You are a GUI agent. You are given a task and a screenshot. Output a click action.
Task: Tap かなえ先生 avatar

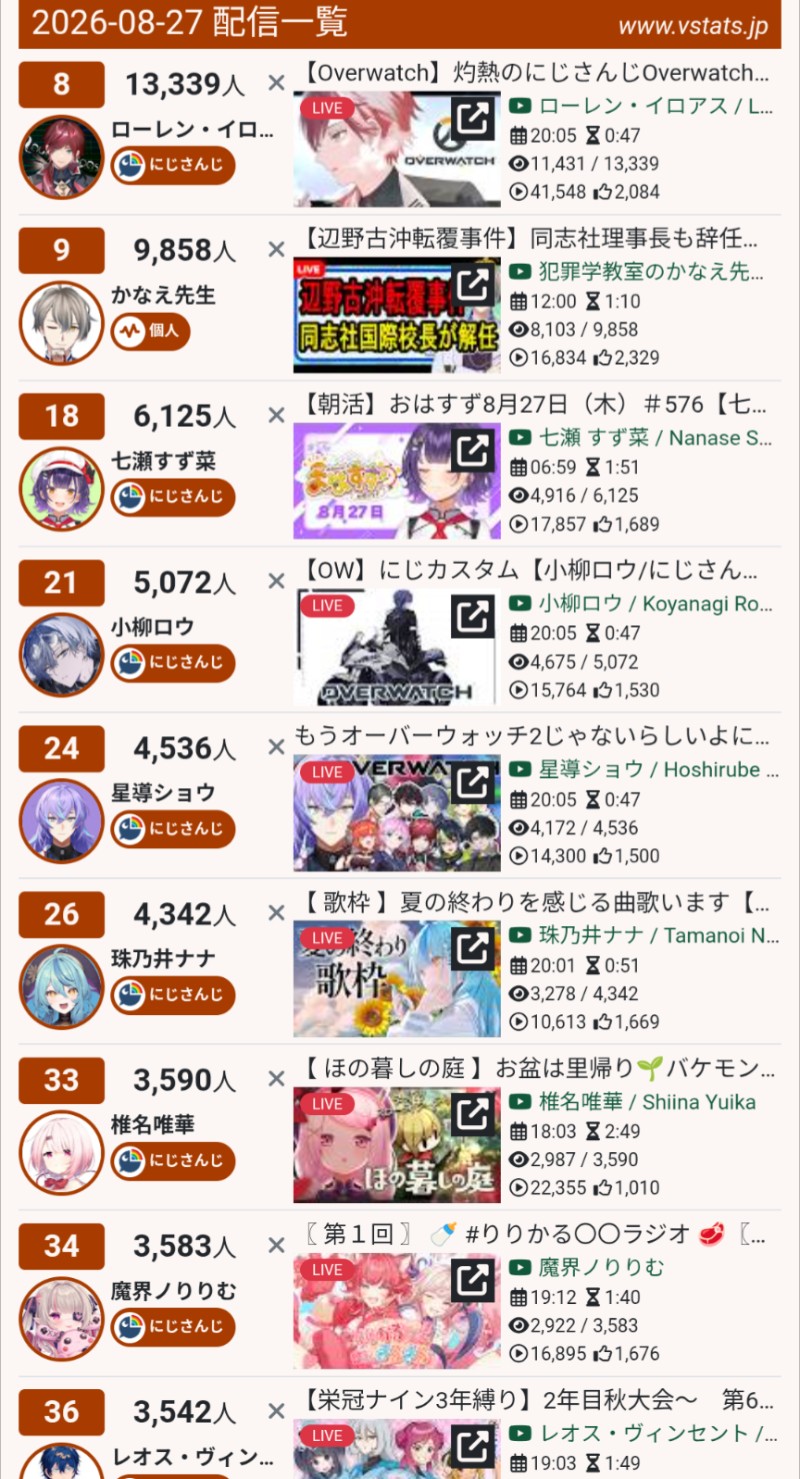coord(62,322)
